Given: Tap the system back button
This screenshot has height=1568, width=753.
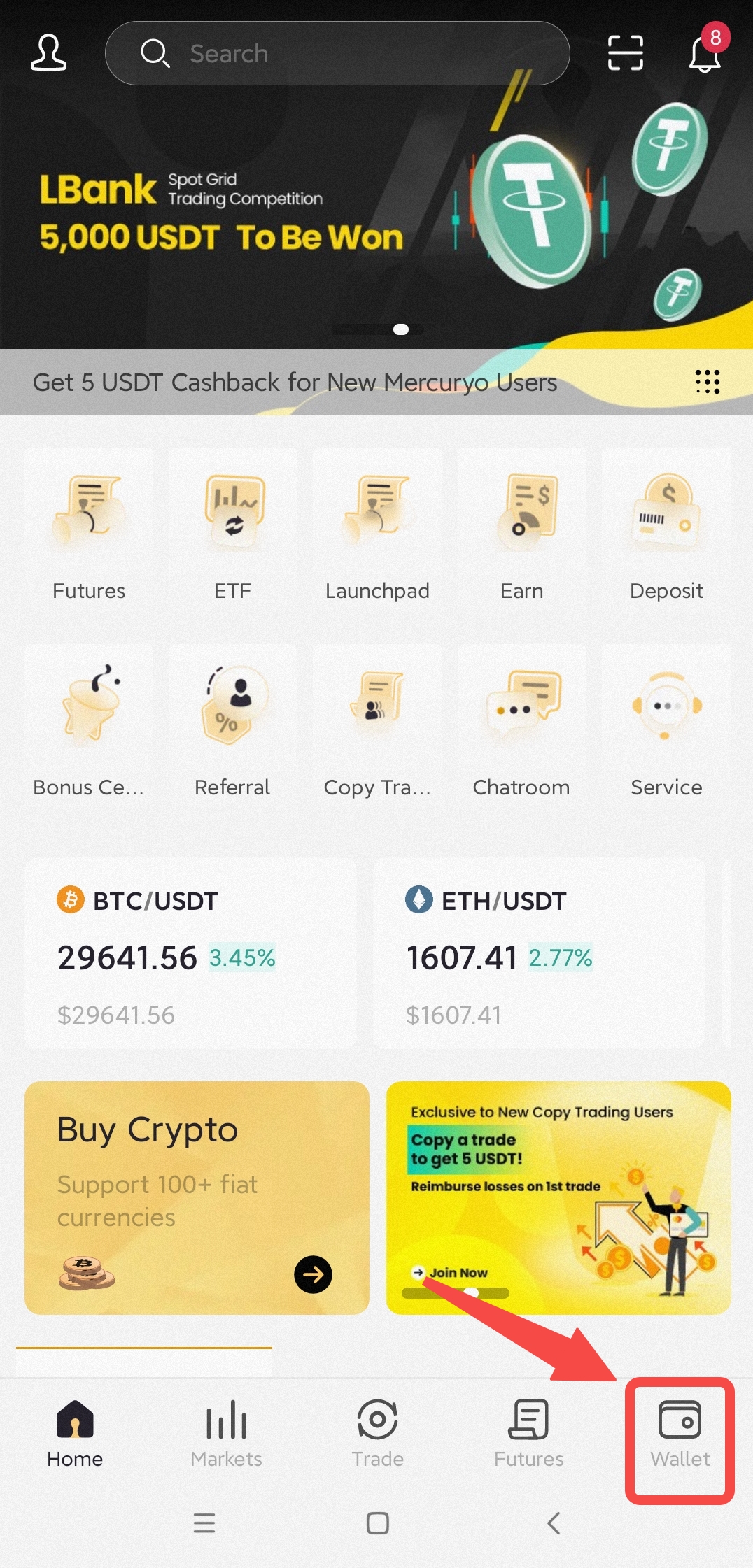Looking at the screenshot, I should click(554, 1523).
